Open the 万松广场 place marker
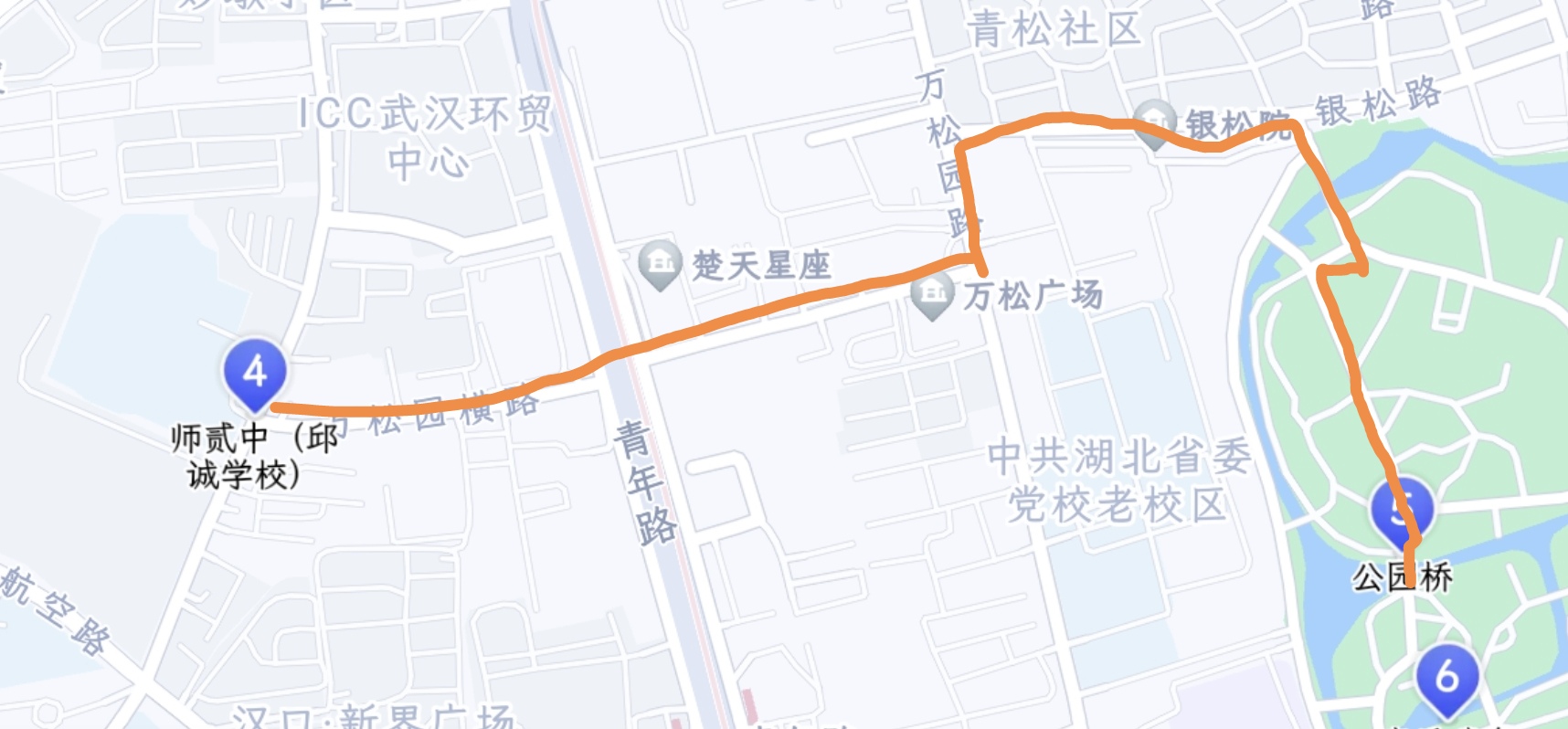Screen dimensions: 1568x729 coord(932,294)
